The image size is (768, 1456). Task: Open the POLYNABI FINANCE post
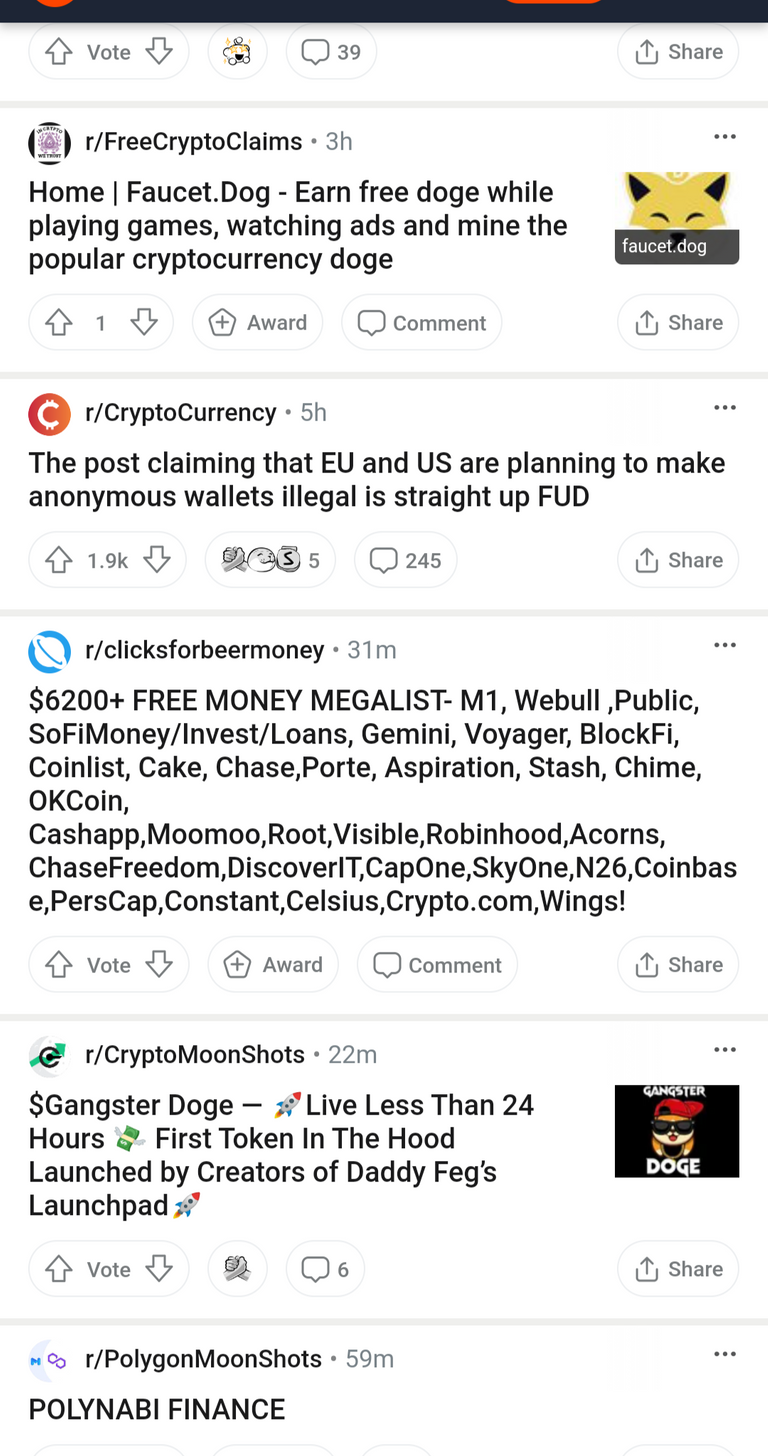coord(157,1409)
